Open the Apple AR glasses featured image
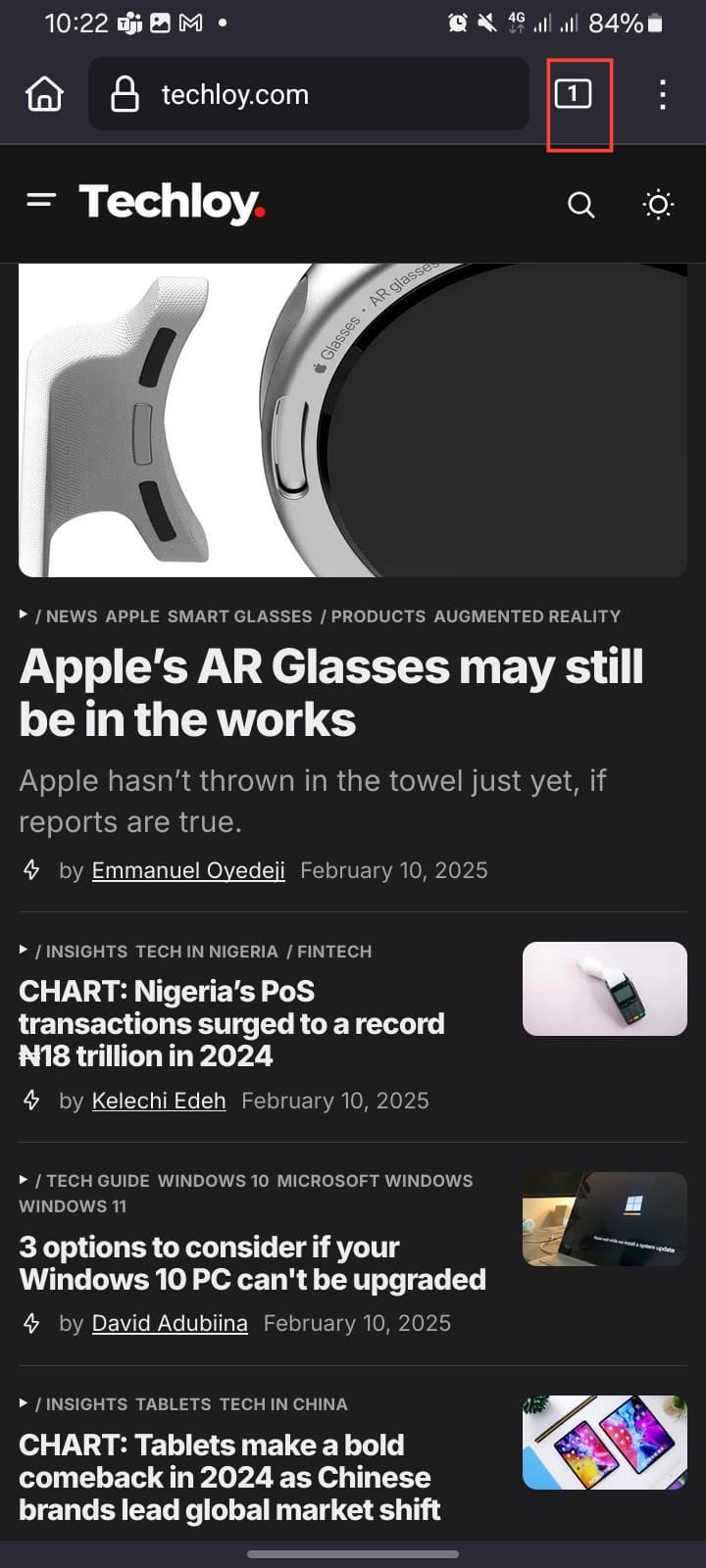Viewport: 706px width, 1568px height. point(353,419)
